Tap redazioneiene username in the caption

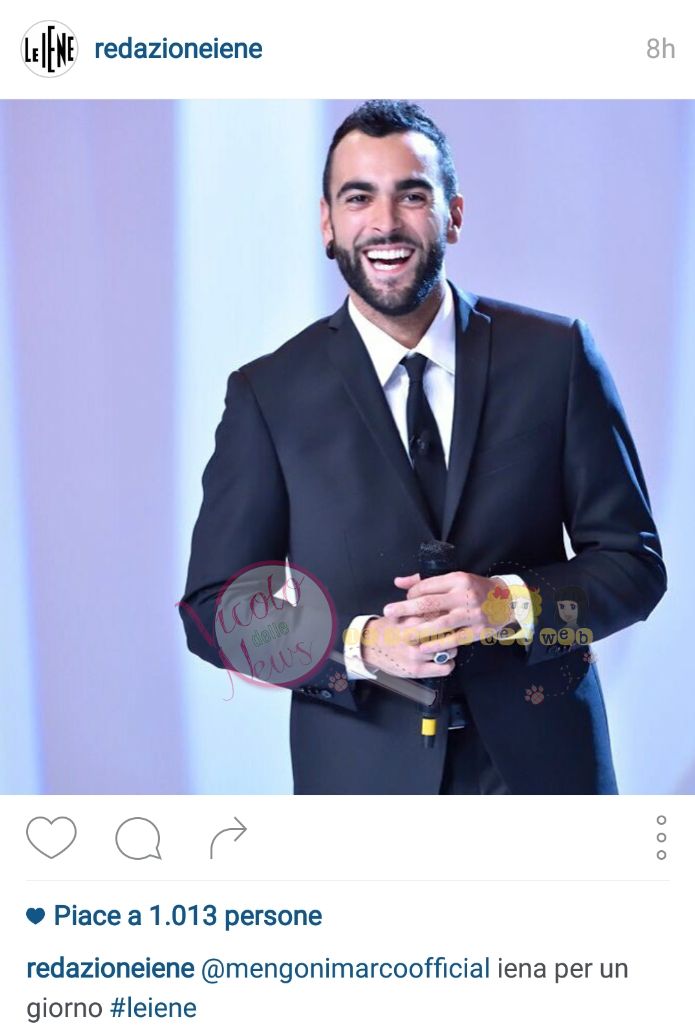[x=110, y=968]
